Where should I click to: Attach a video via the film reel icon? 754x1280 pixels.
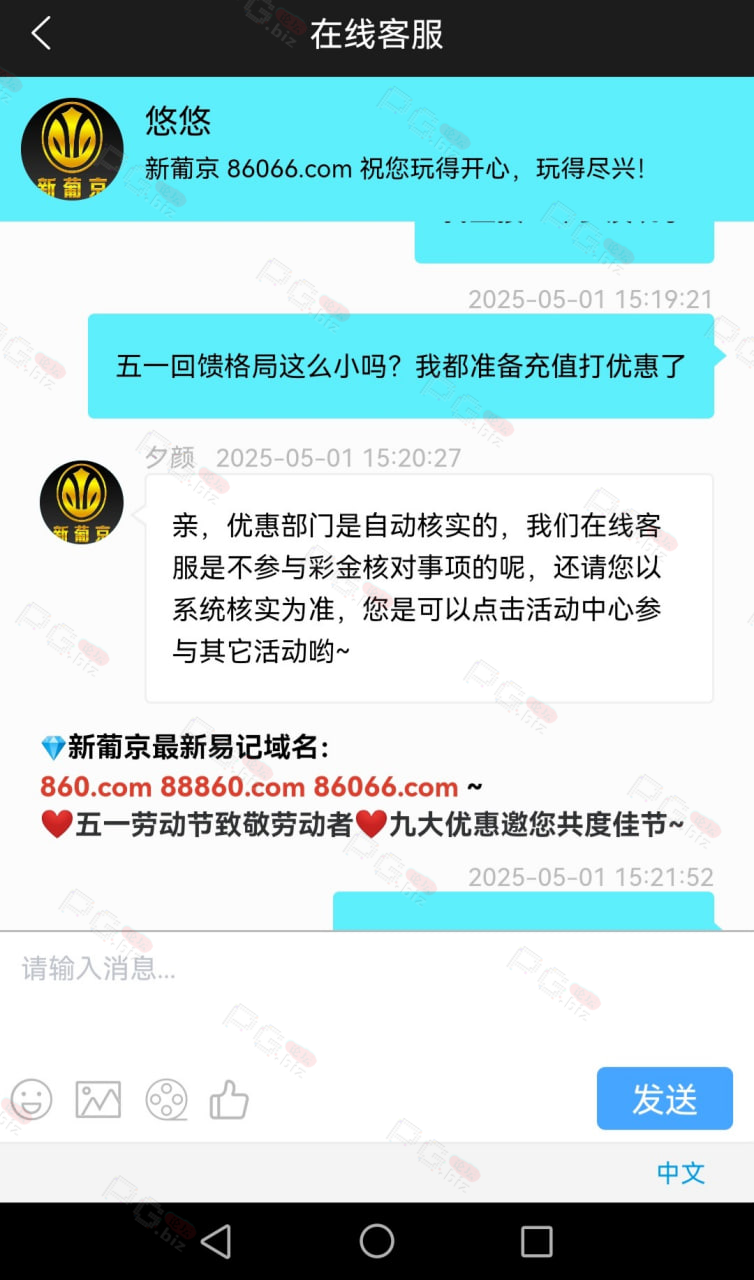point(166,1100)
